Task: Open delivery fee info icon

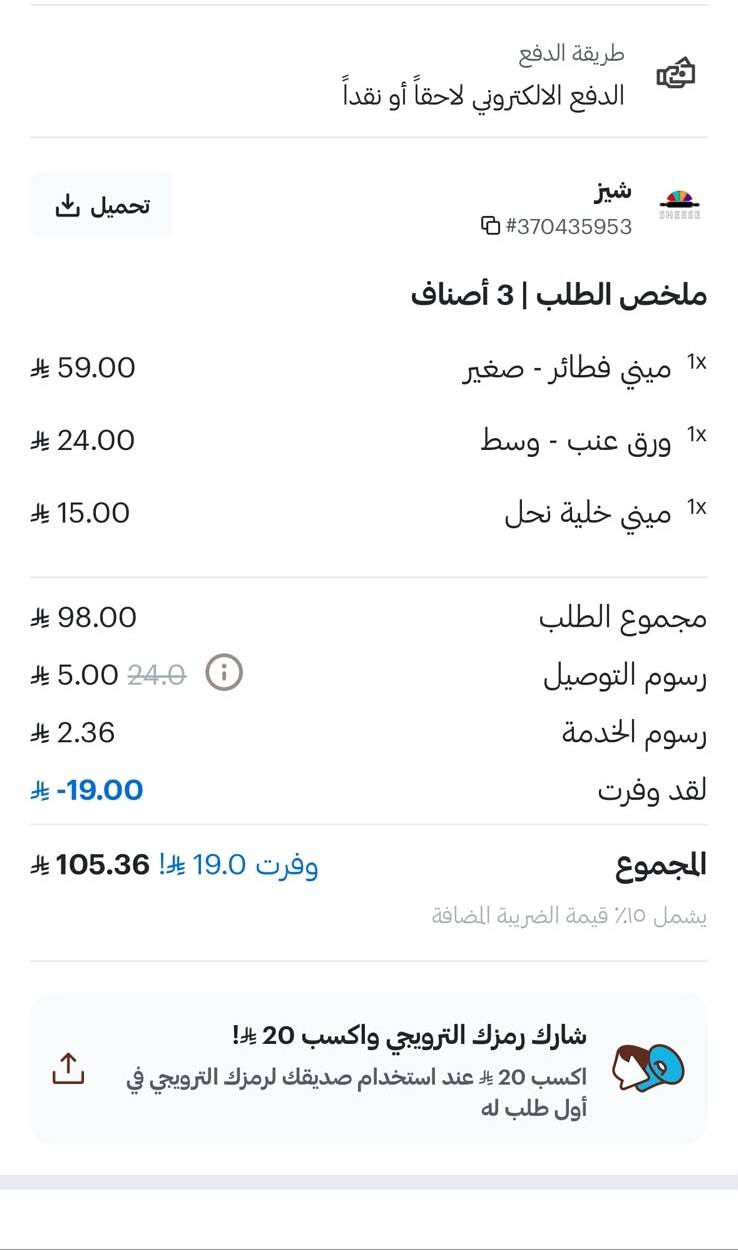Action: tap(224, 674)
